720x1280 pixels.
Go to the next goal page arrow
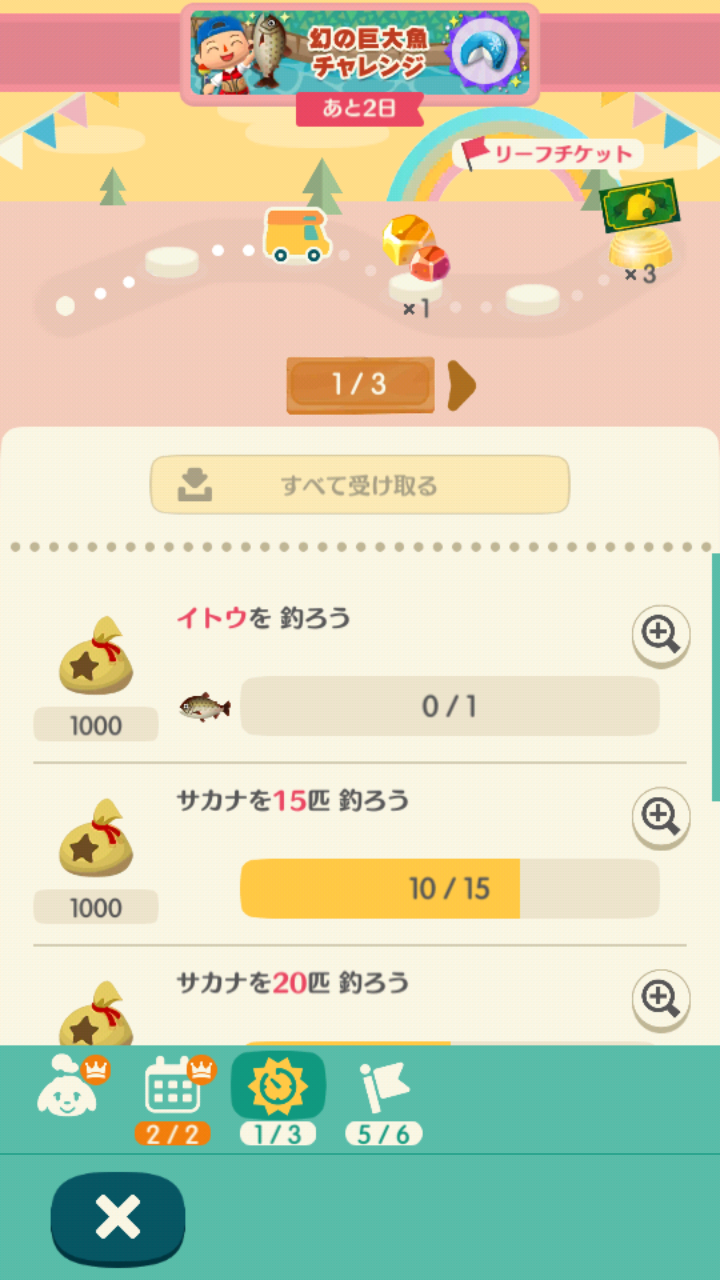462,385
